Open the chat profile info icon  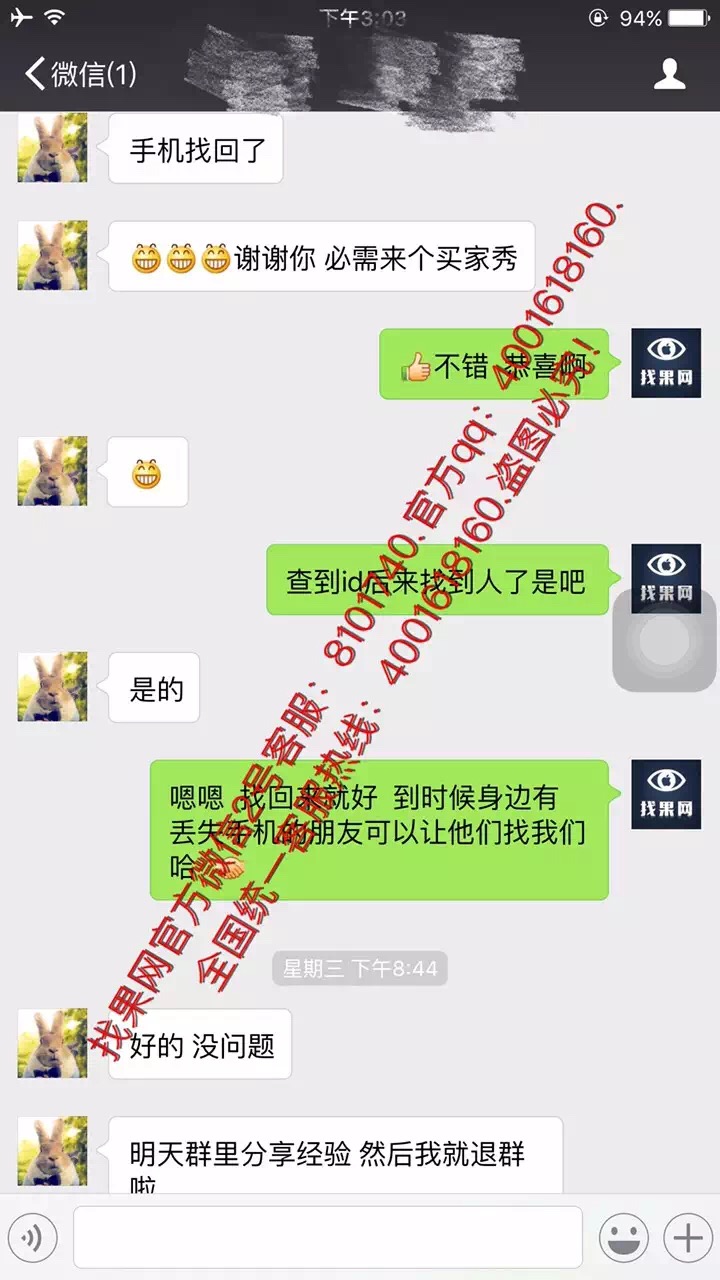click(669, 74)
